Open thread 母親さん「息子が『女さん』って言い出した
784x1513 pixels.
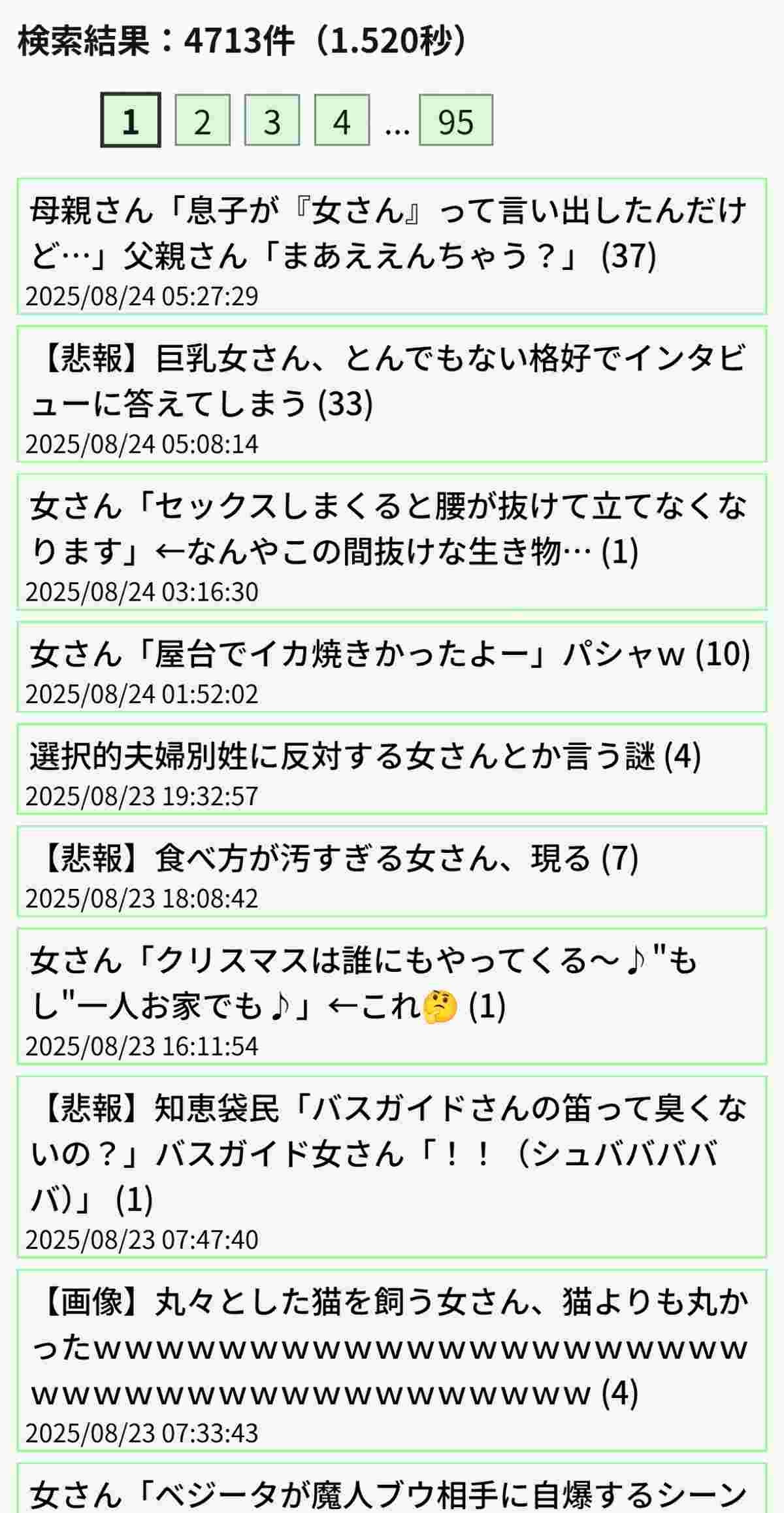click(x=388, y=233)
